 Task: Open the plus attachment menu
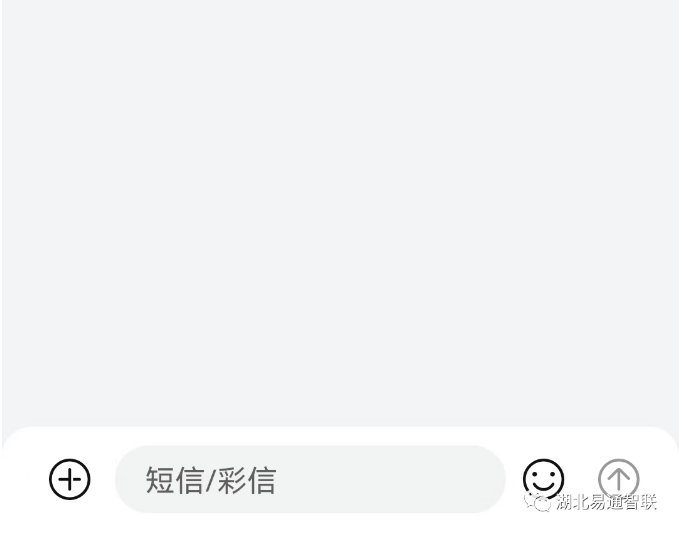70,479
